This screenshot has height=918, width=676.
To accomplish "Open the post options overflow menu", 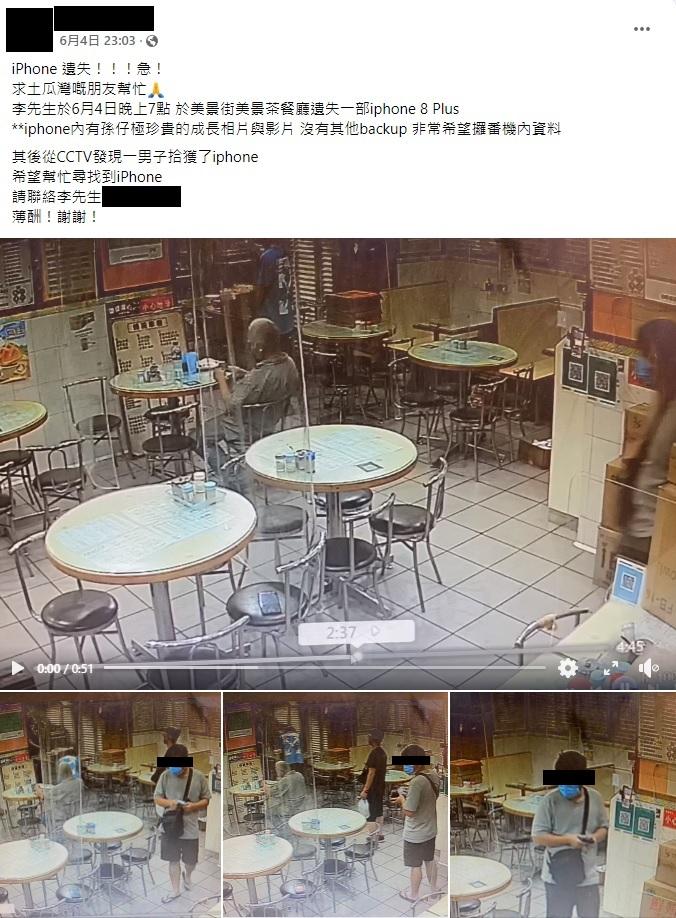I will click(x=642, y=29).
